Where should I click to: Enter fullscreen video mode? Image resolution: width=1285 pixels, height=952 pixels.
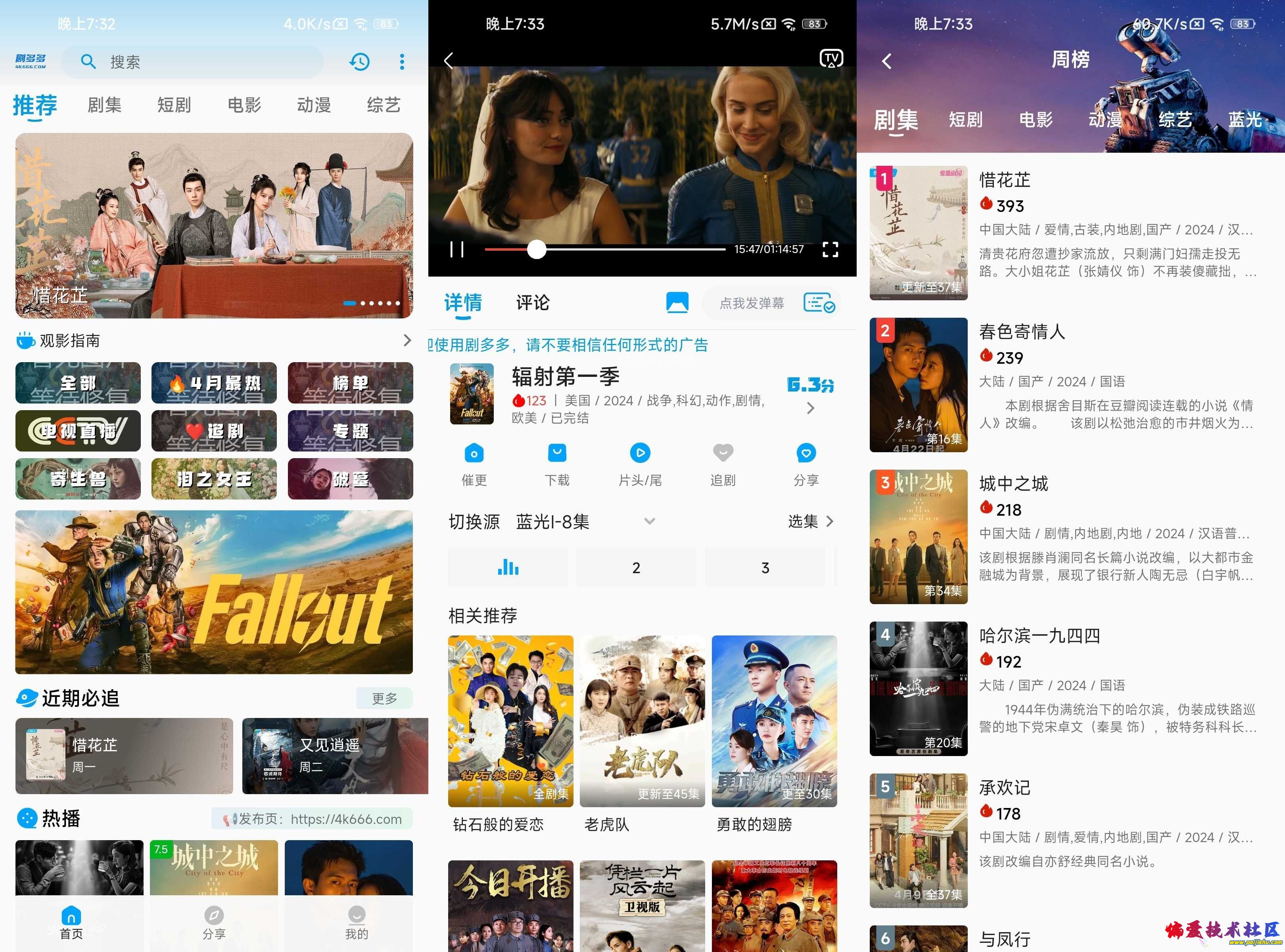pos(830,250)
